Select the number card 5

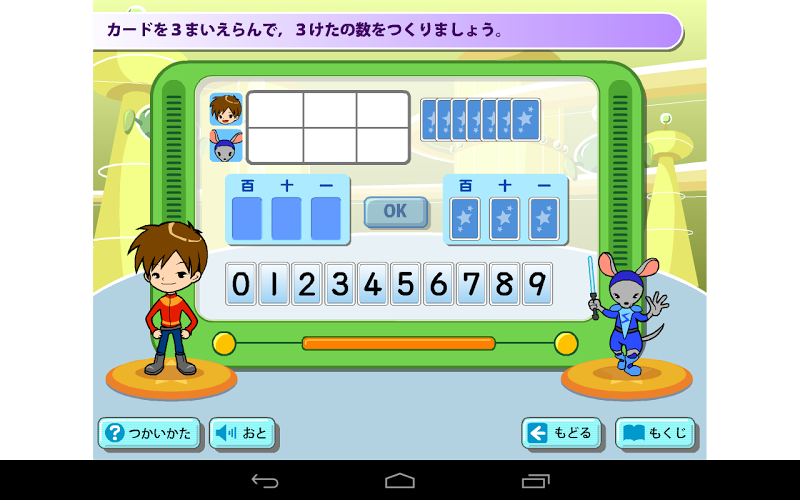coord(405,285)
